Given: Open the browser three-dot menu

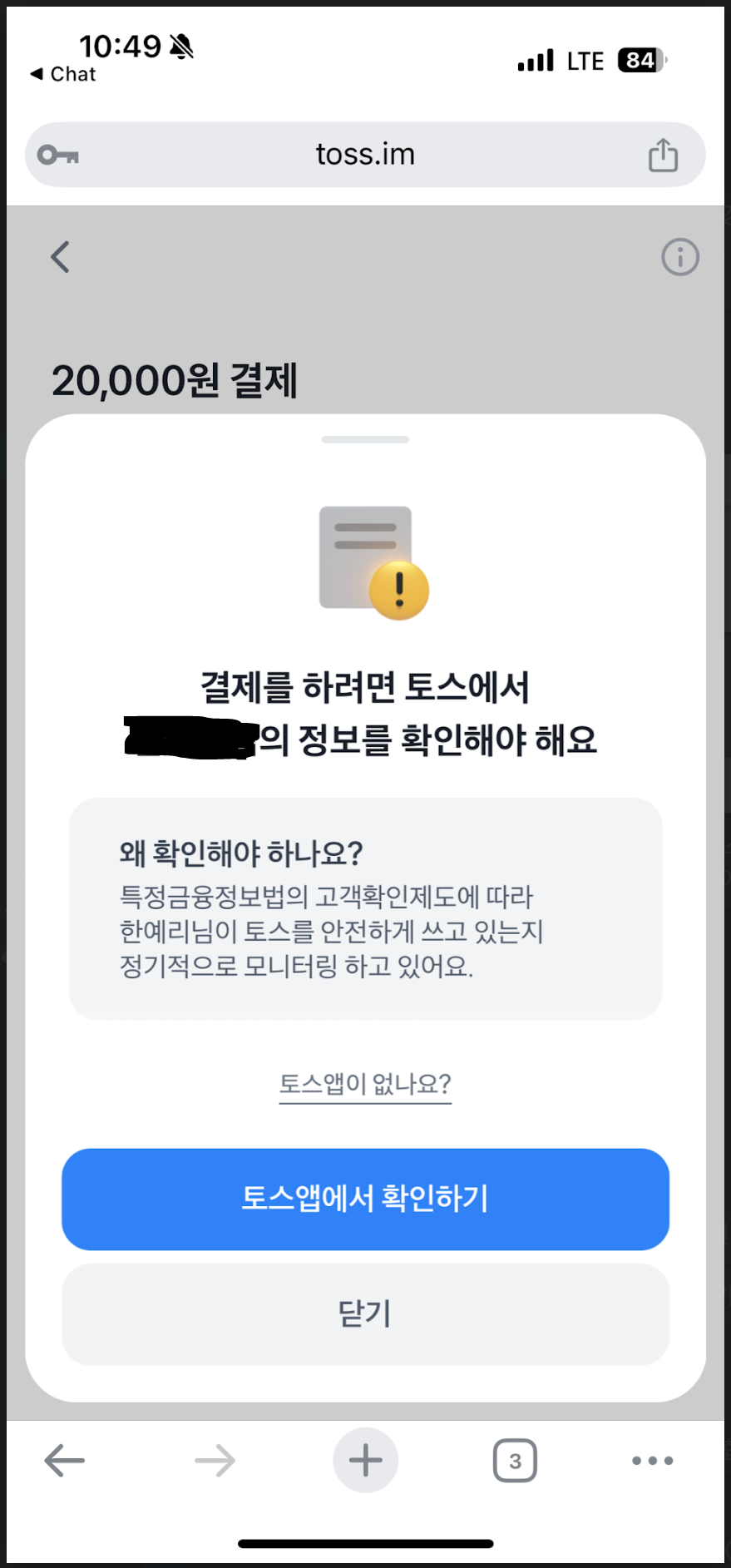Looking at the screenshot, I should coord(652,1460).
